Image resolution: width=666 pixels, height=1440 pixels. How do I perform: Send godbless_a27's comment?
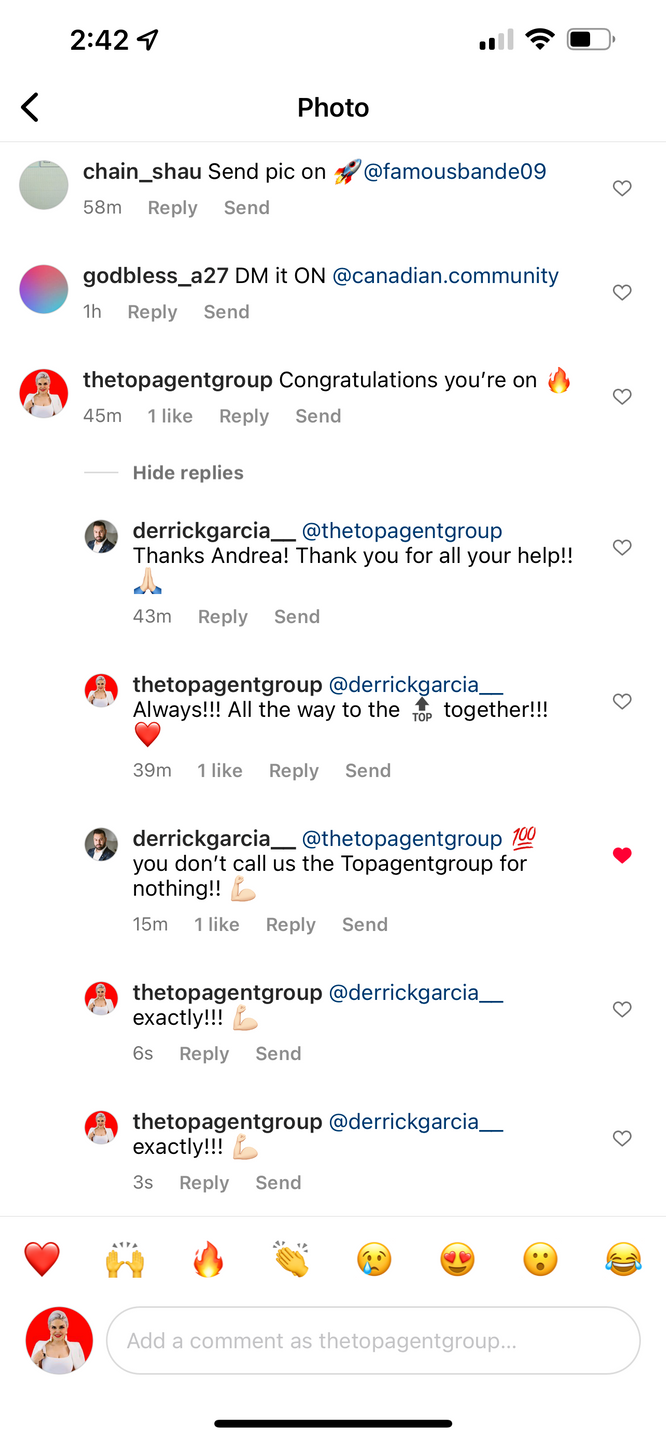226,312
